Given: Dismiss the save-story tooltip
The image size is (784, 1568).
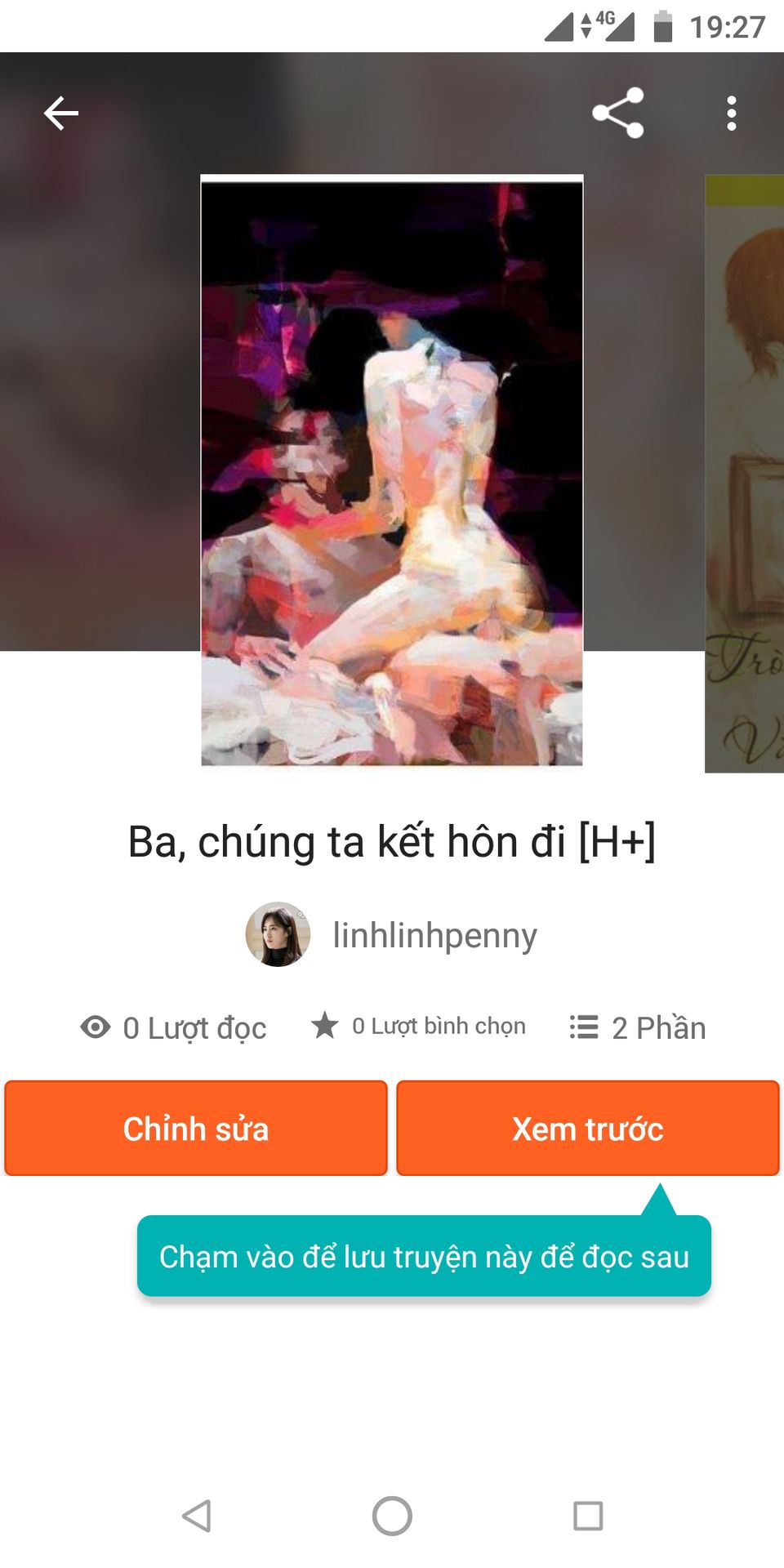Looking at the screenshot, I should click(x=424, y=1256).
